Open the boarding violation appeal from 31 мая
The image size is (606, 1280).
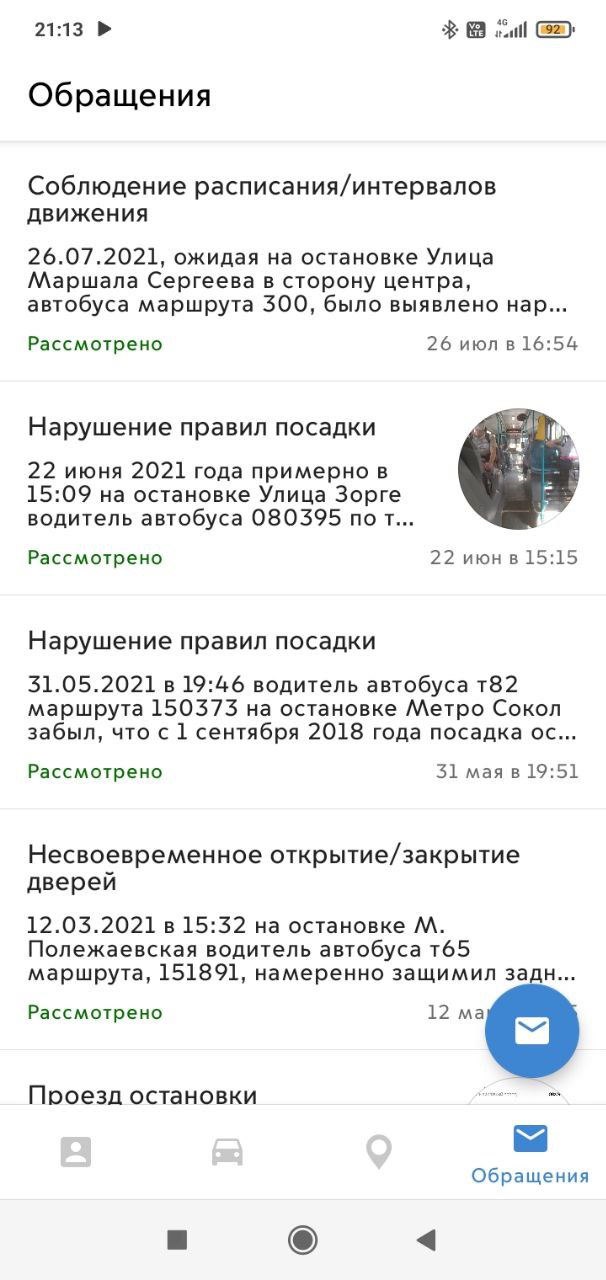click(303, 702)
